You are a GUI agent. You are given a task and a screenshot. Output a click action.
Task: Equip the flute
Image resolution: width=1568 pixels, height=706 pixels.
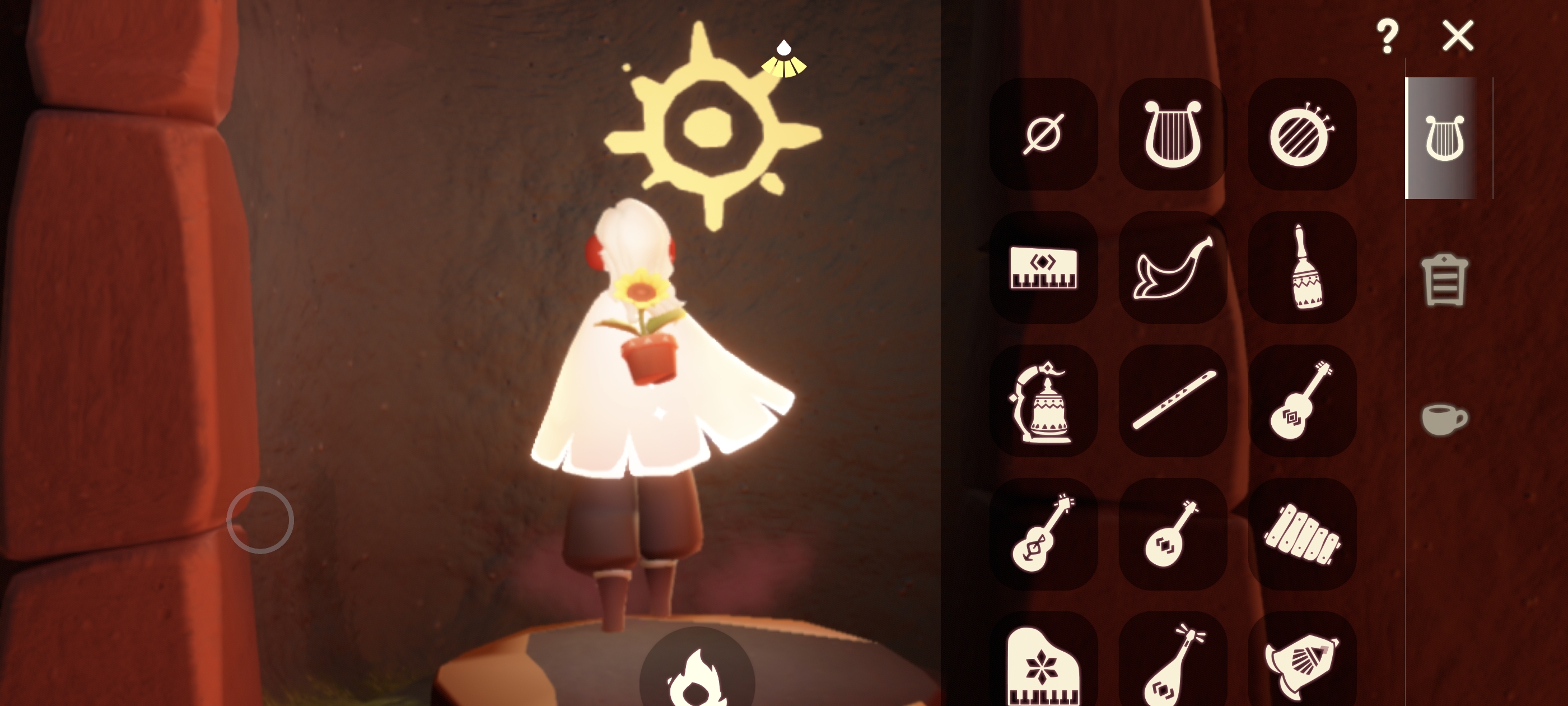pos(1172,401)
